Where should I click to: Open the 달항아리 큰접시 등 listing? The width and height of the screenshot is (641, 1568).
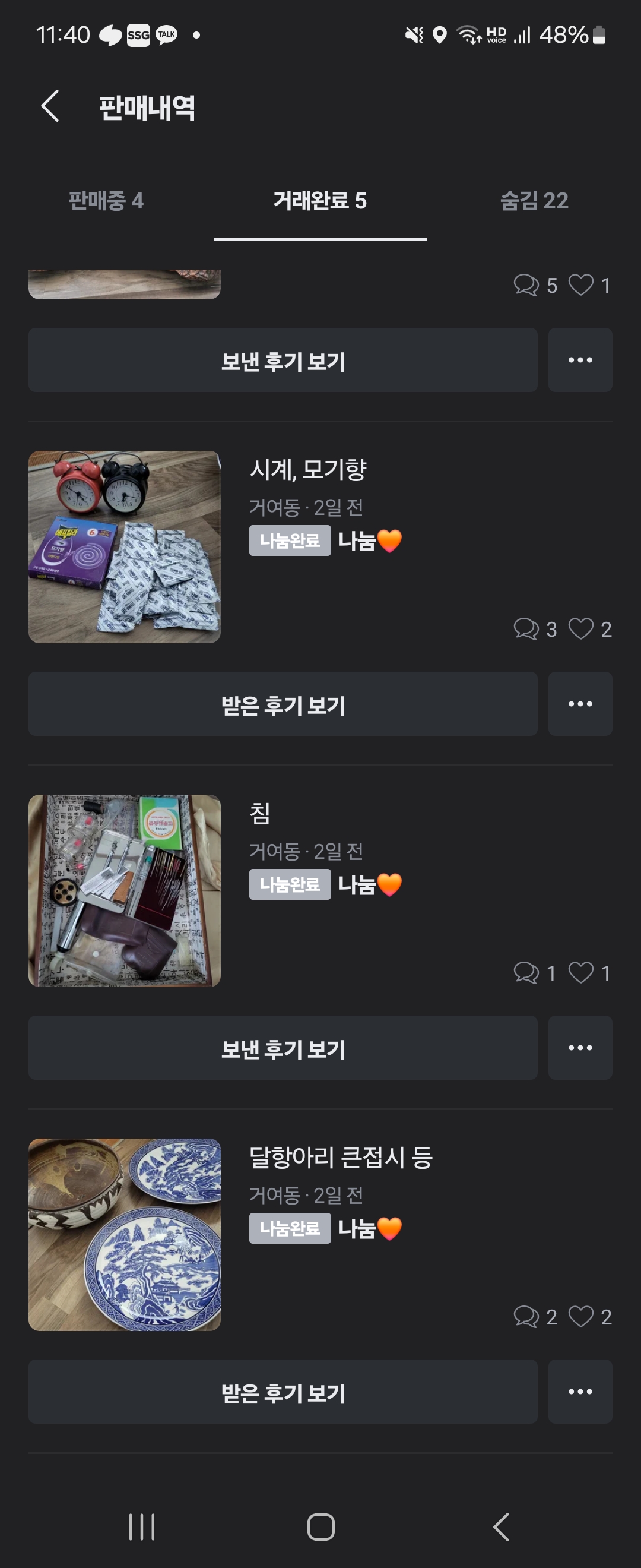pos(341,1158)
